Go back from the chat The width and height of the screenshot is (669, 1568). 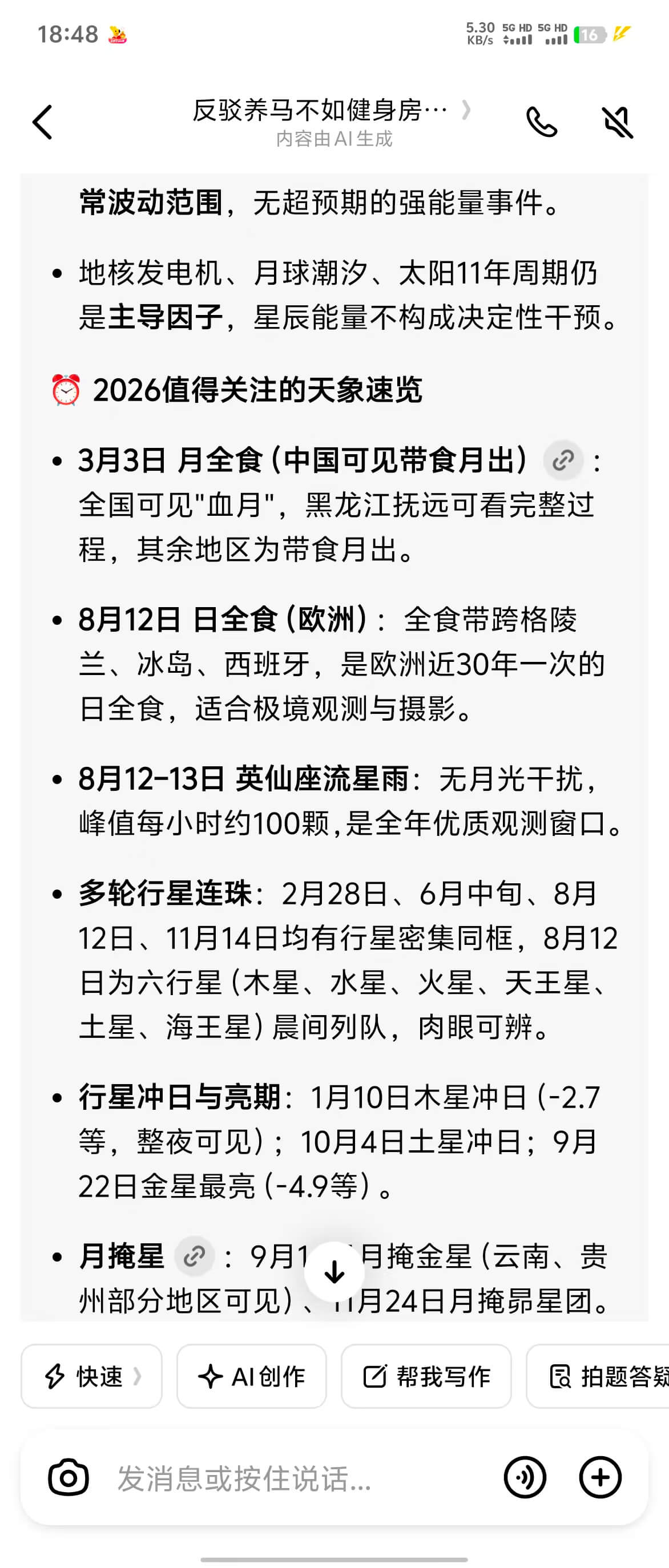coord(43,122)
